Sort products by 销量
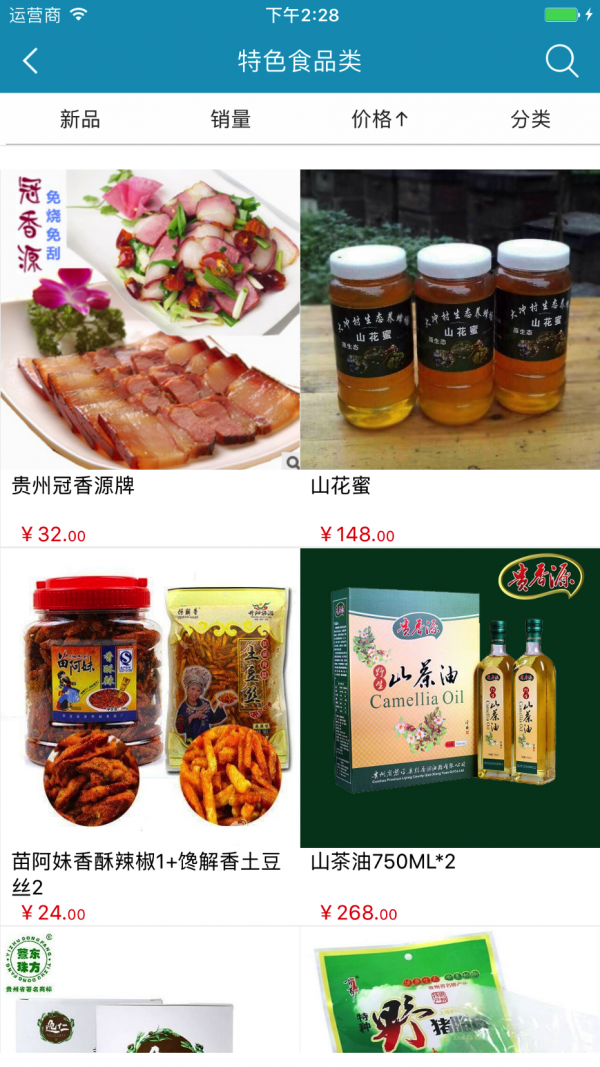The width and height of the screenshot is (600, 1067). tap(230, 120)
